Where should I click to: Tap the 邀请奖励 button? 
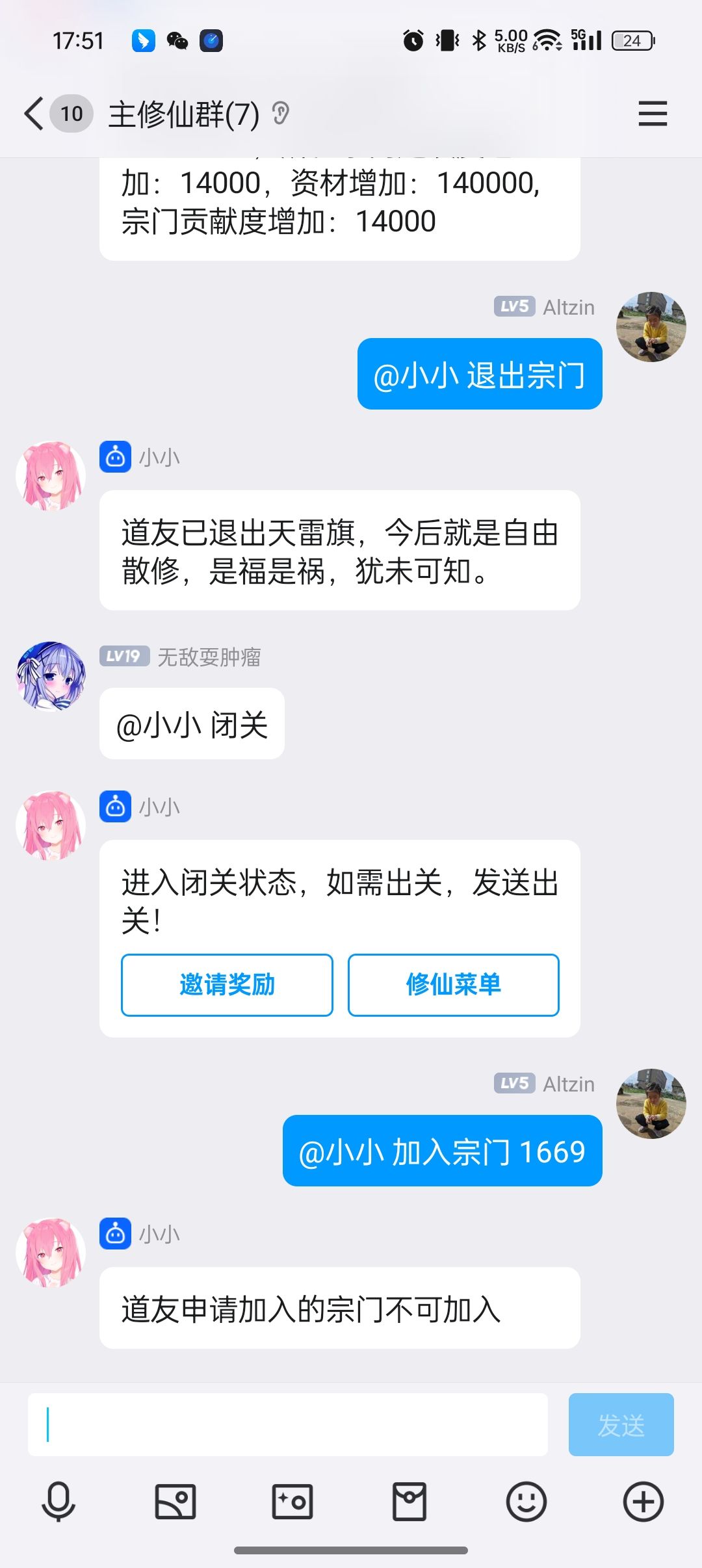227,985
